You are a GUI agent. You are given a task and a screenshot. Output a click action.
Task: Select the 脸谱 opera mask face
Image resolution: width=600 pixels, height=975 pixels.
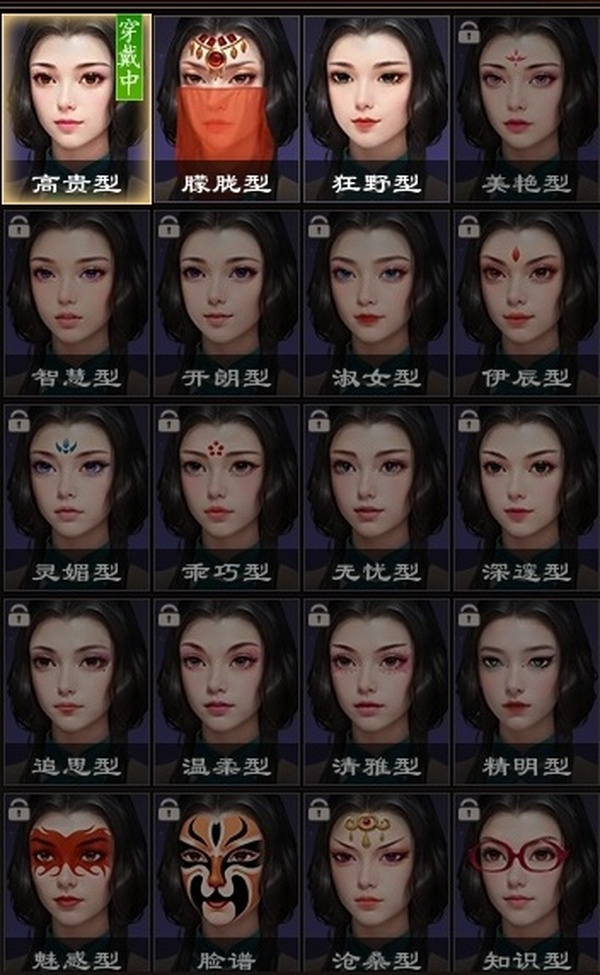(227, 883)
